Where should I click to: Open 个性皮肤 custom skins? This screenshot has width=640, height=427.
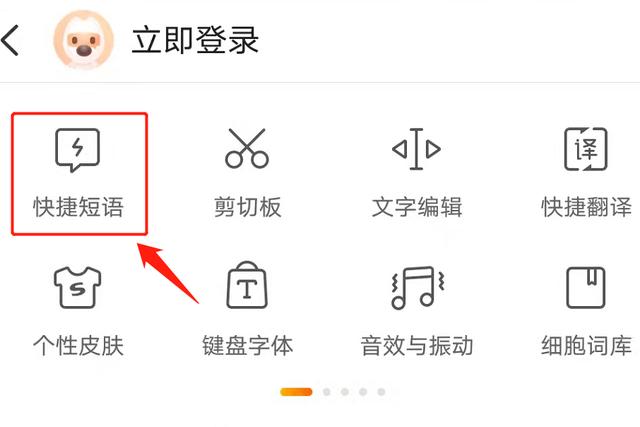78,310
